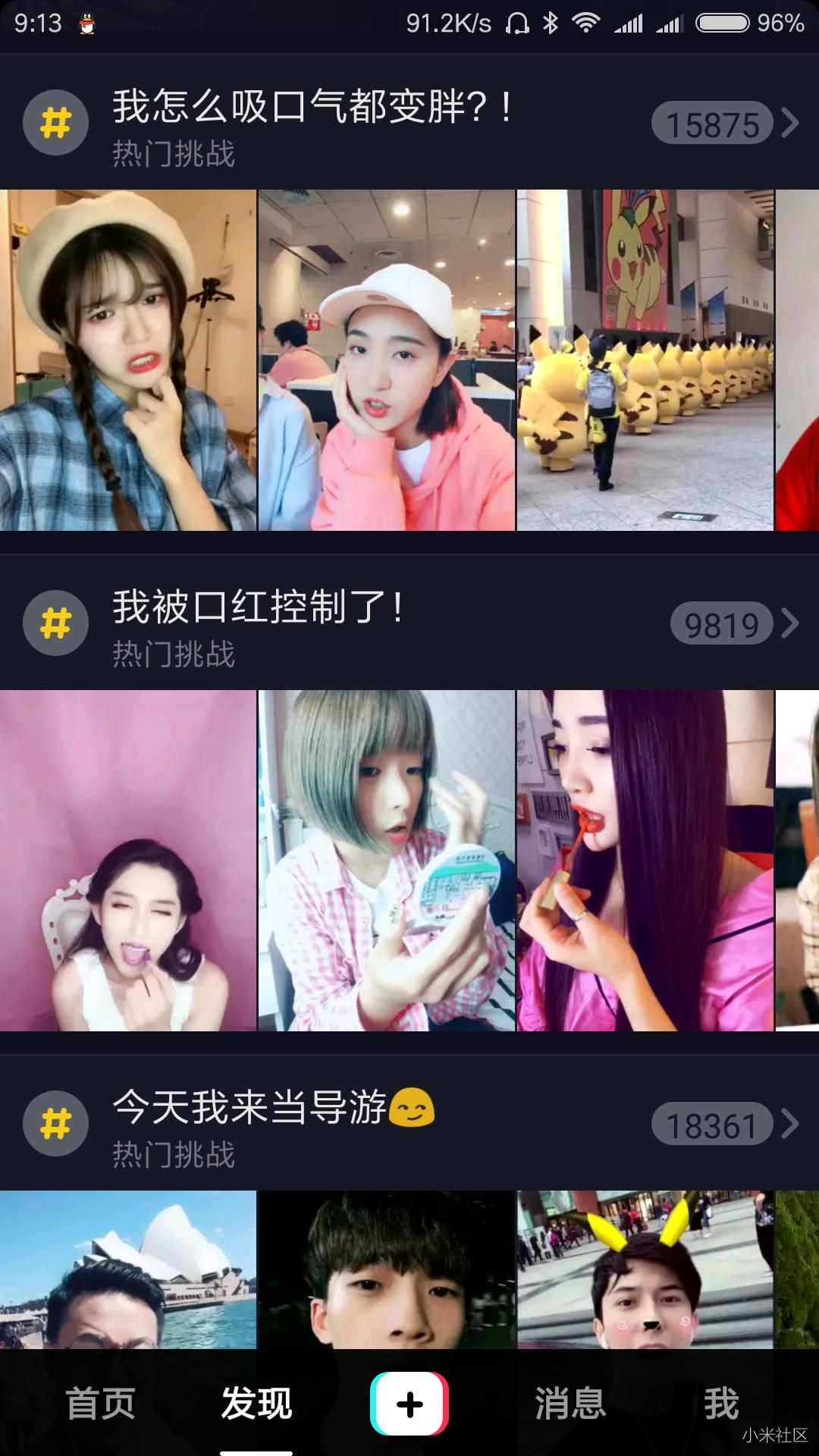This screenshot has height=1456, width=819.
Task: Play the video with the beret girl
Action: [x=127, y=360]
